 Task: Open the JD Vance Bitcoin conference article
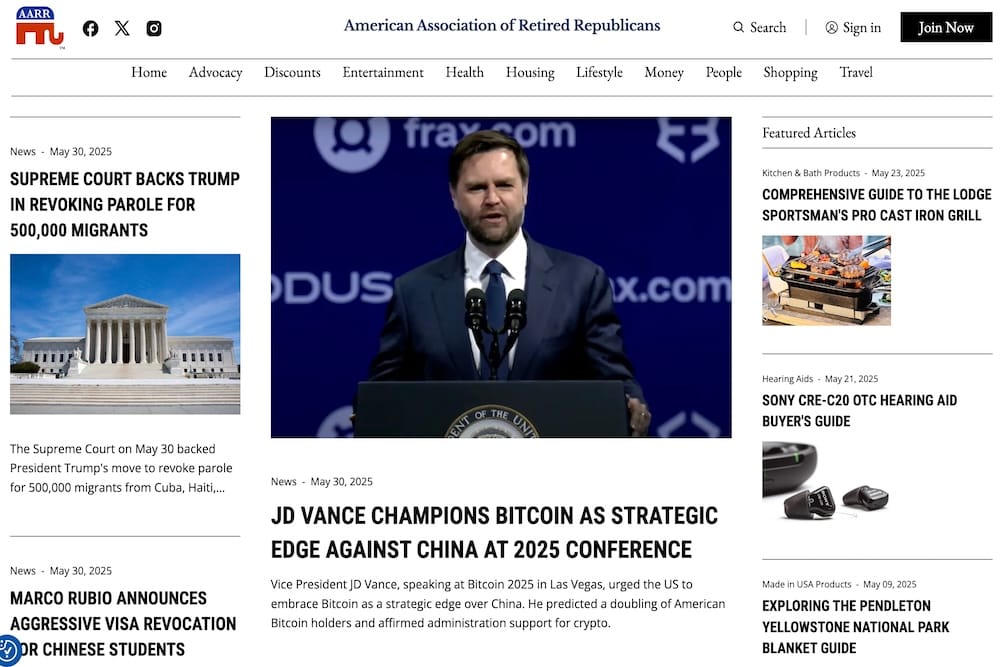[494, 532]
